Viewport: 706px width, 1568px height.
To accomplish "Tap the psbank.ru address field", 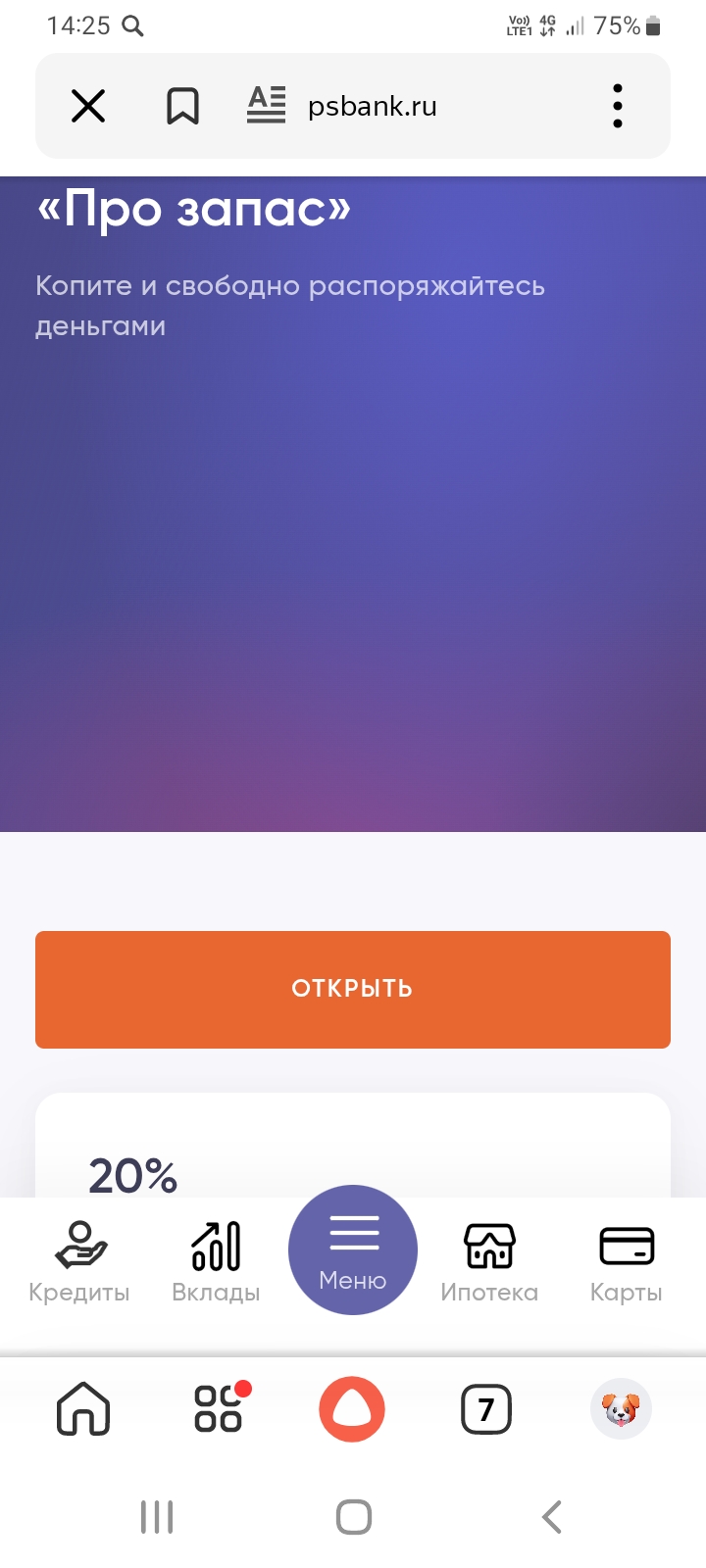I will click(373, 106).
